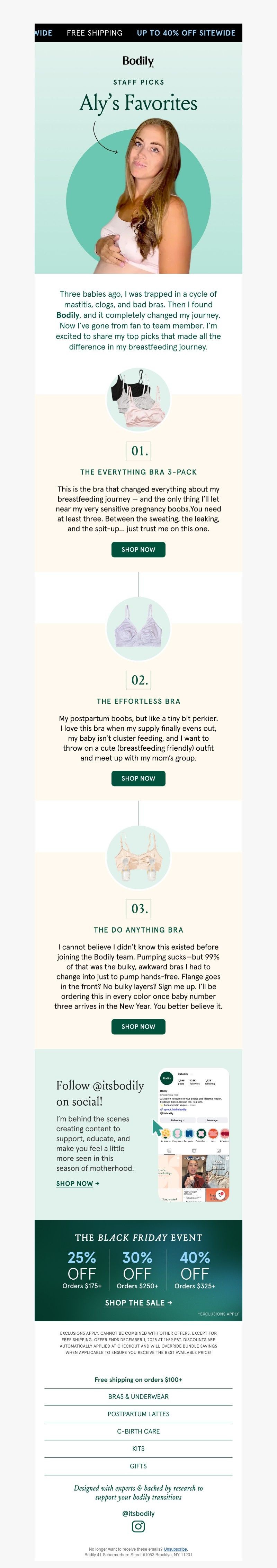Select the C-Birth Care category

coord(138,1432)
